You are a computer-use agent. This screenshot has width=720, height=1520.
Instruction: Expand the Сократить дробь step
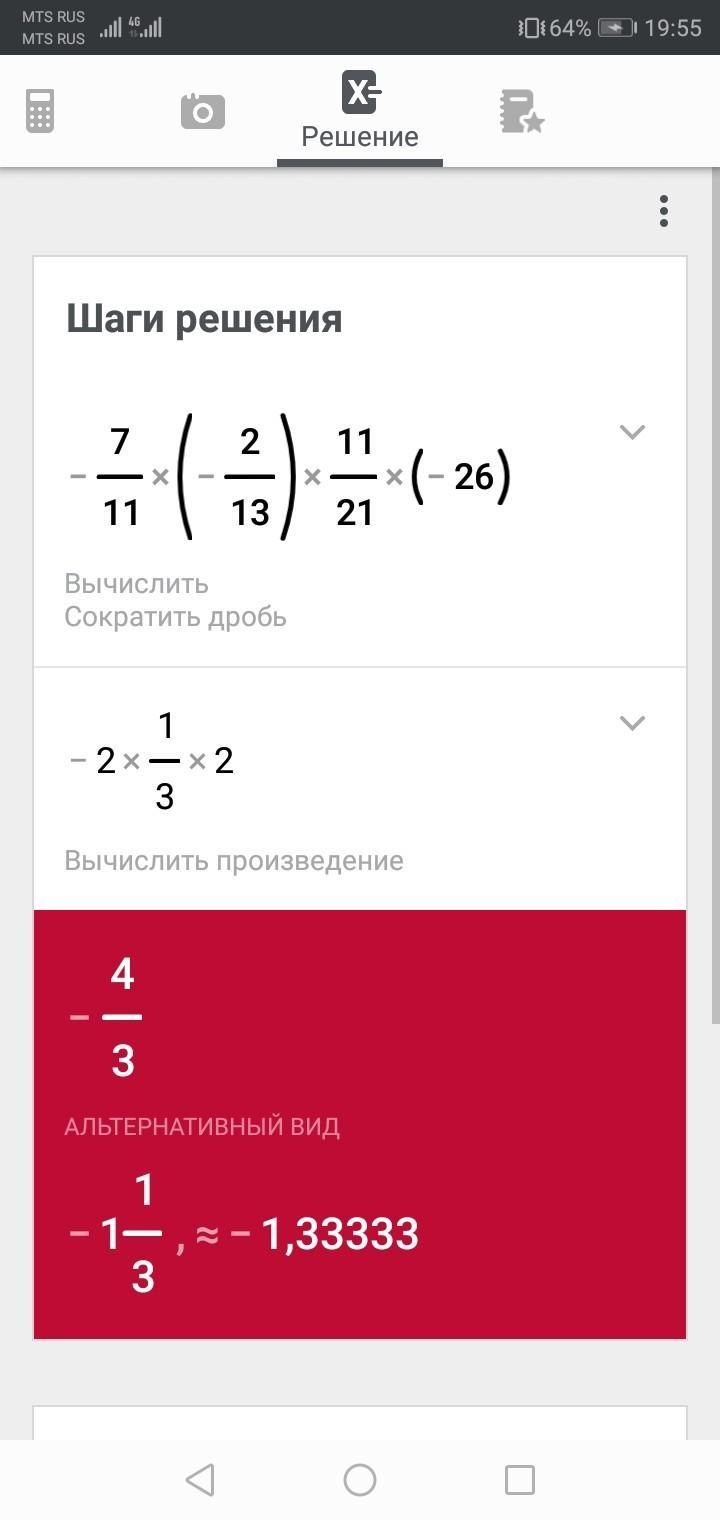pyautogui.click(x=631, y=432)
